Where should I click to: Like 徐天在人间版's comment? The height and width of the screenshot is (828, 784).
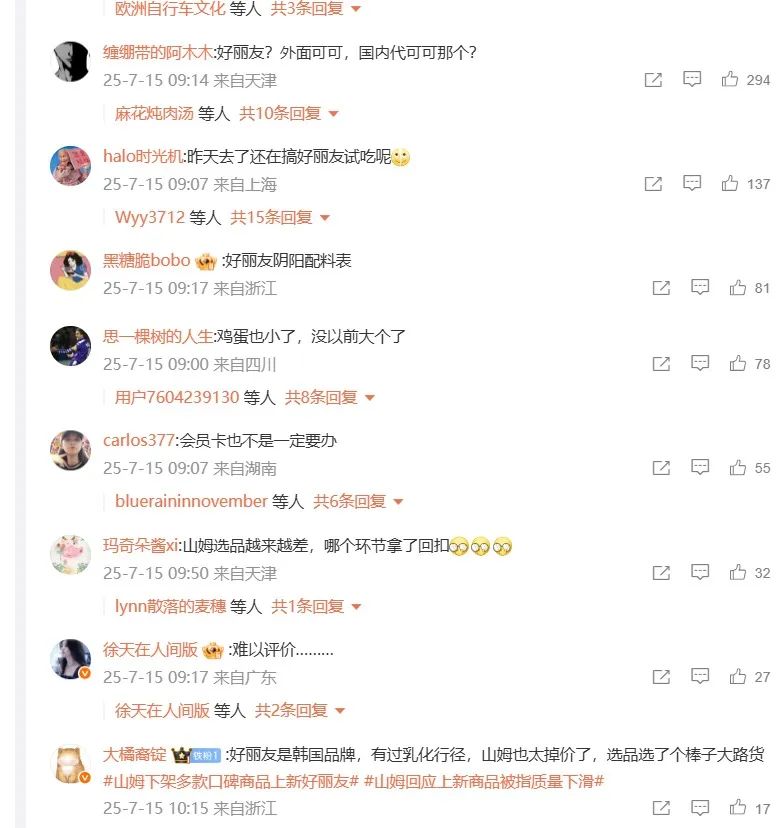click(738, 677)
